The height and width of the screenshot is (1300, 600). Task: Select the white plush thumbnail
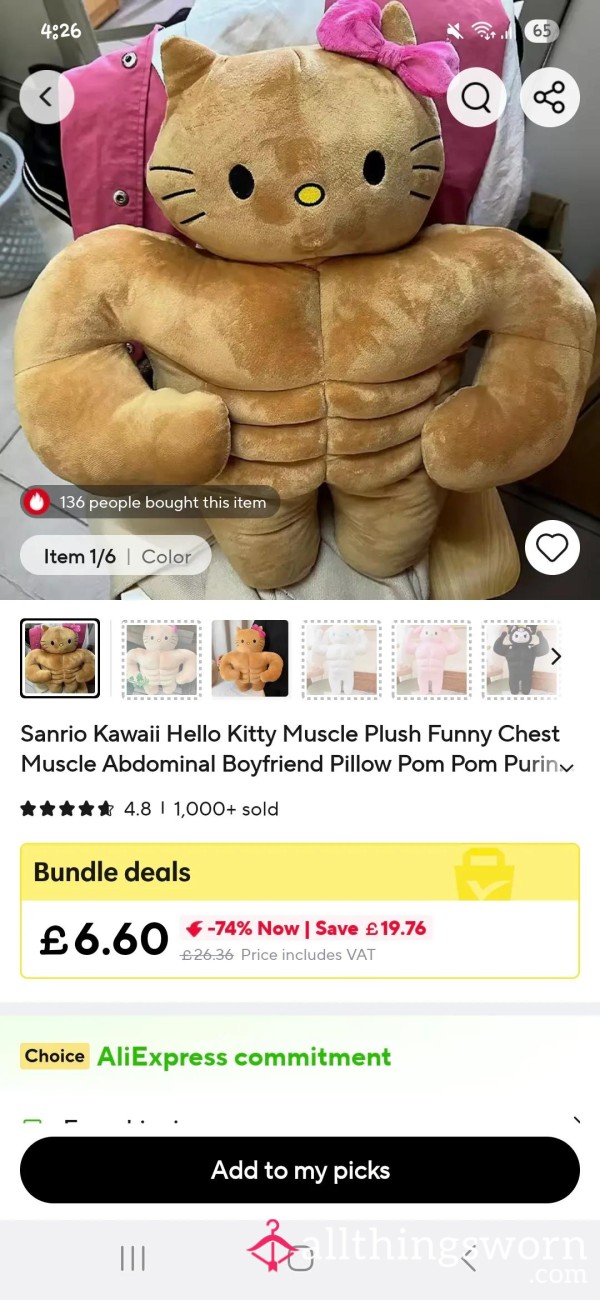(340, 658)
